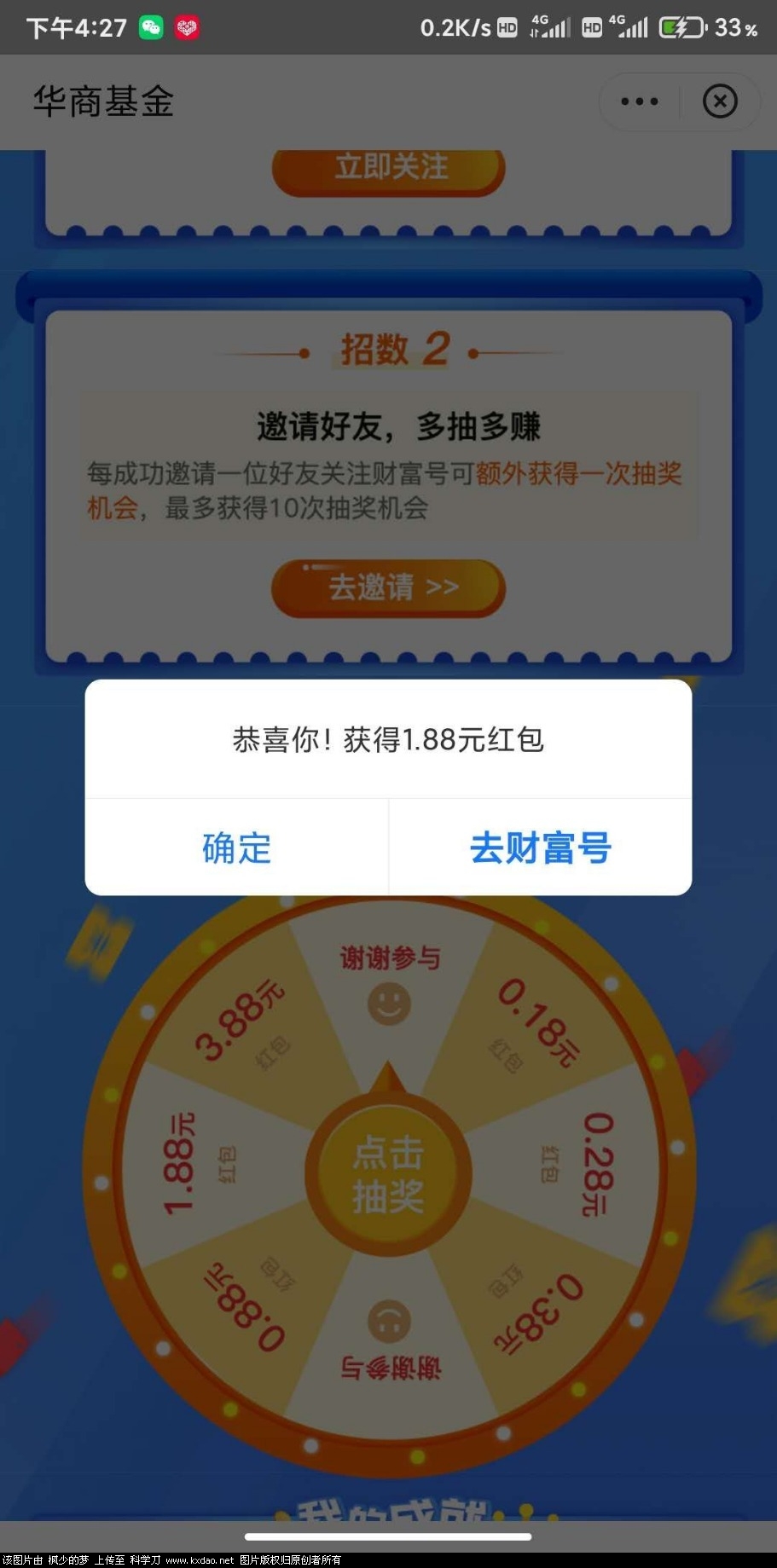Image resolution: width=777 pixels, height=1568 pixels.
Task: Tap the circular close icon for the mini program
Action: click(721, 101)
